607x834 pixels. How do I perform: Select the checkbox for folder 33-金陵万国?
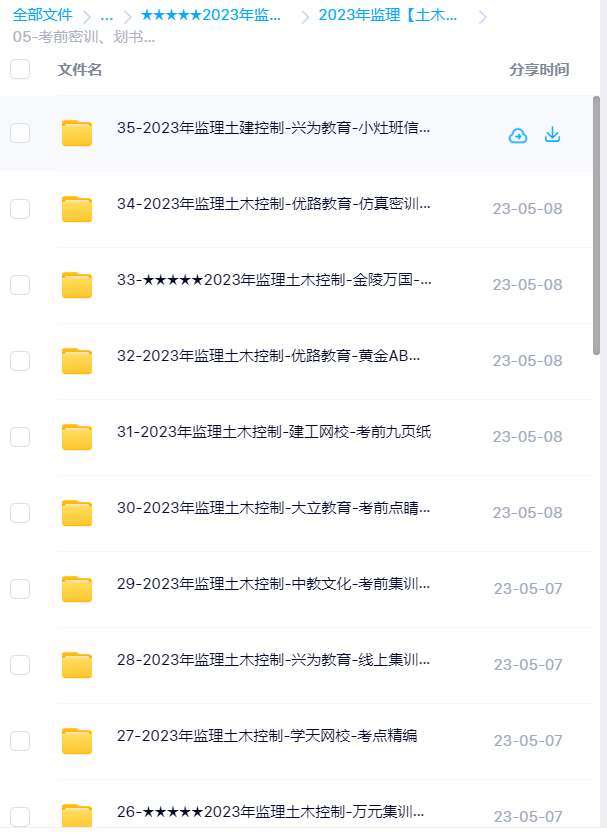pos(20,285)
